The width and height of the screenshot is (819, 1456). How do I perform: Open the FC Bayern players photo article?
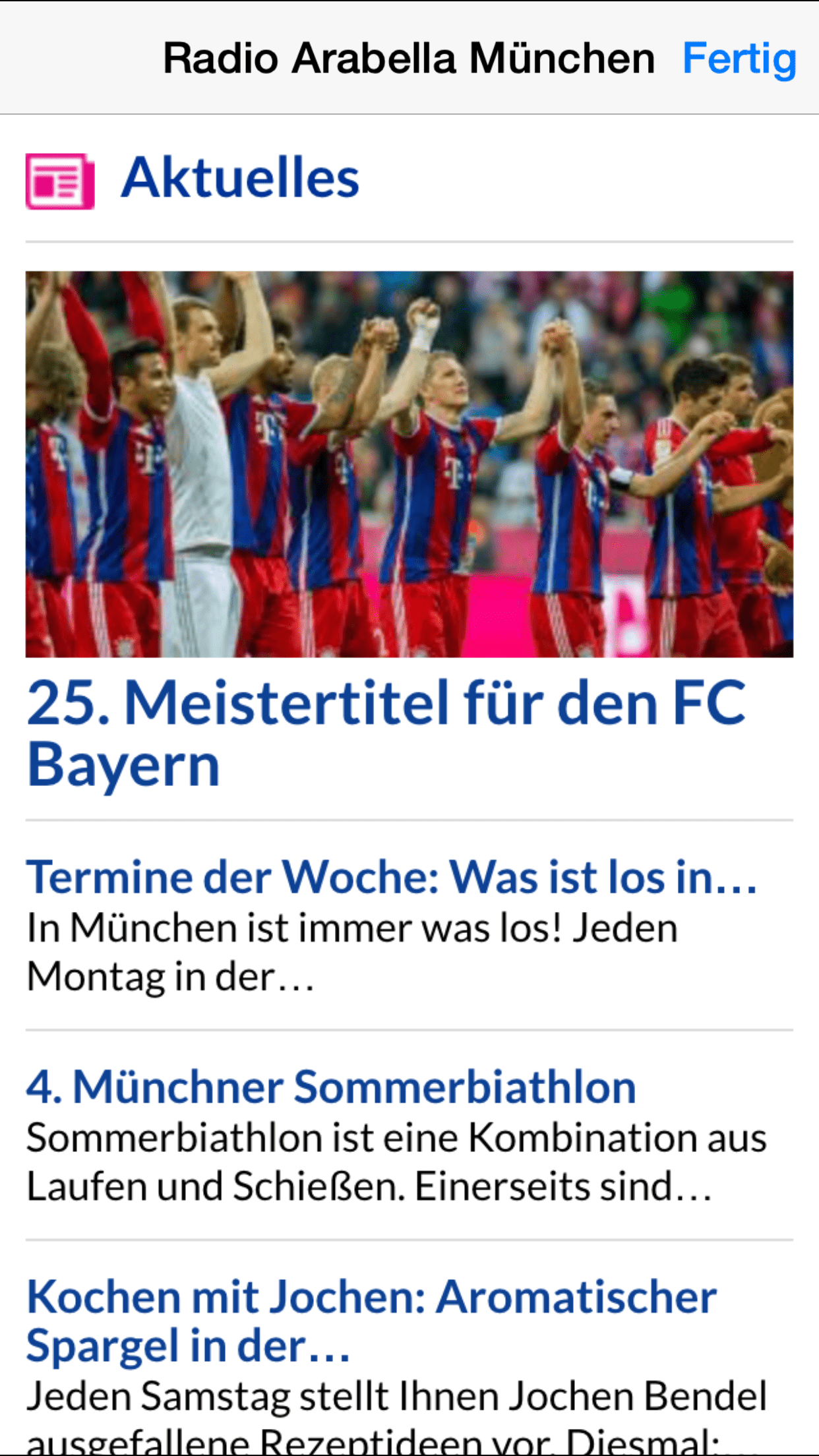(409, 464)
